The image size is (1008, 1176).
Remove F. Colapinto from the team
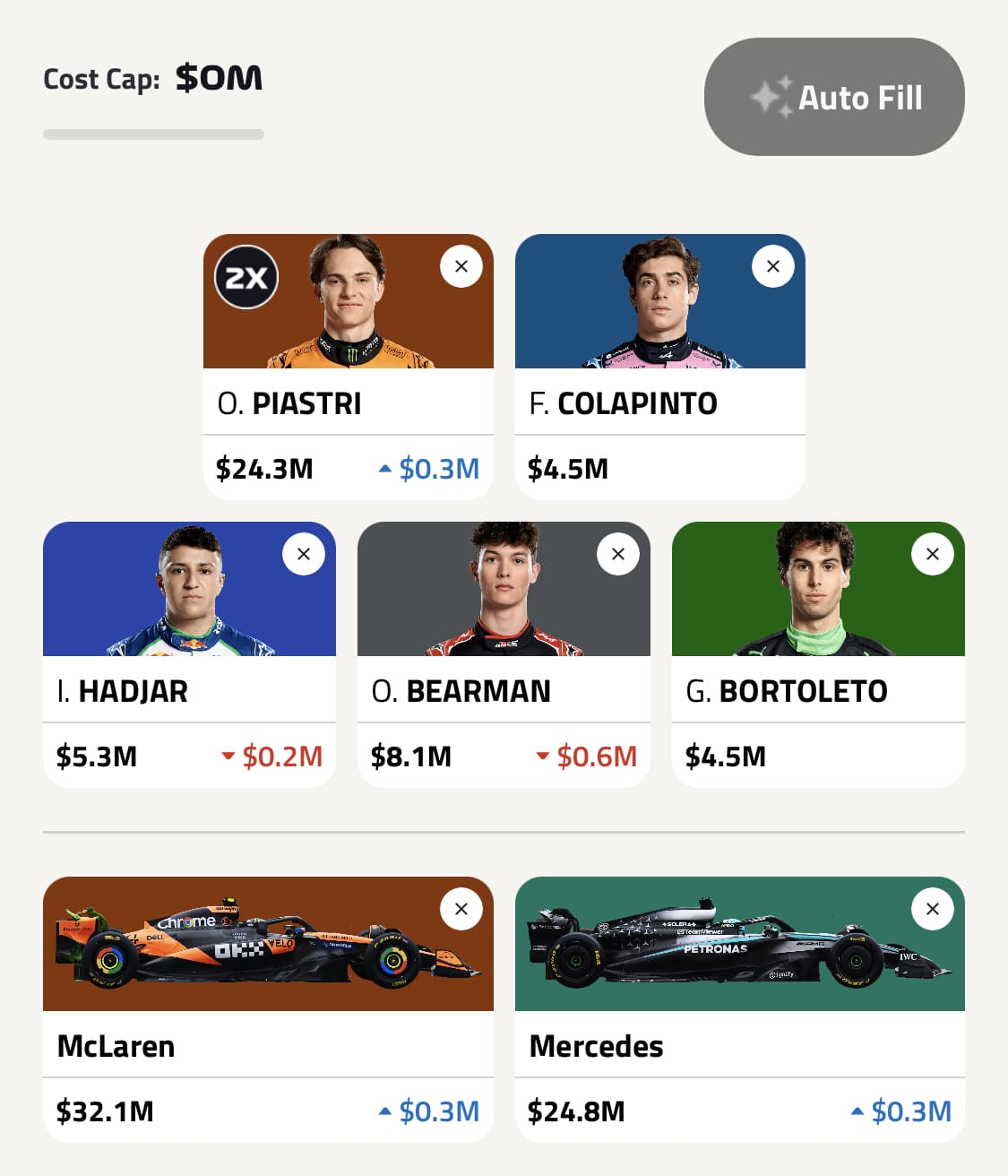coord(773,266)
